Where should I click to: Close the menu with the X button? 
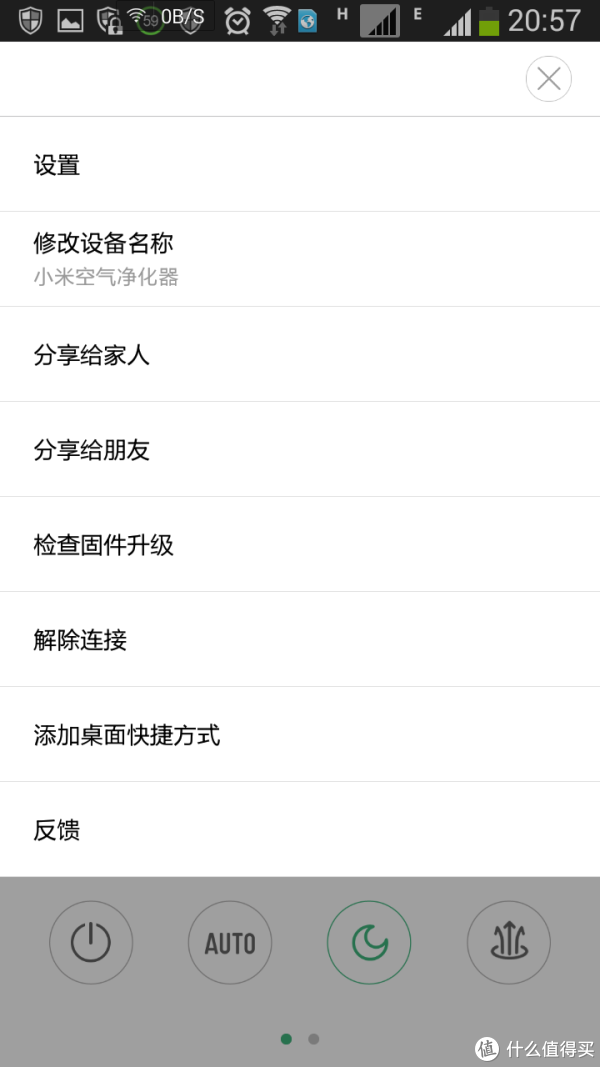tap(548, 80)
